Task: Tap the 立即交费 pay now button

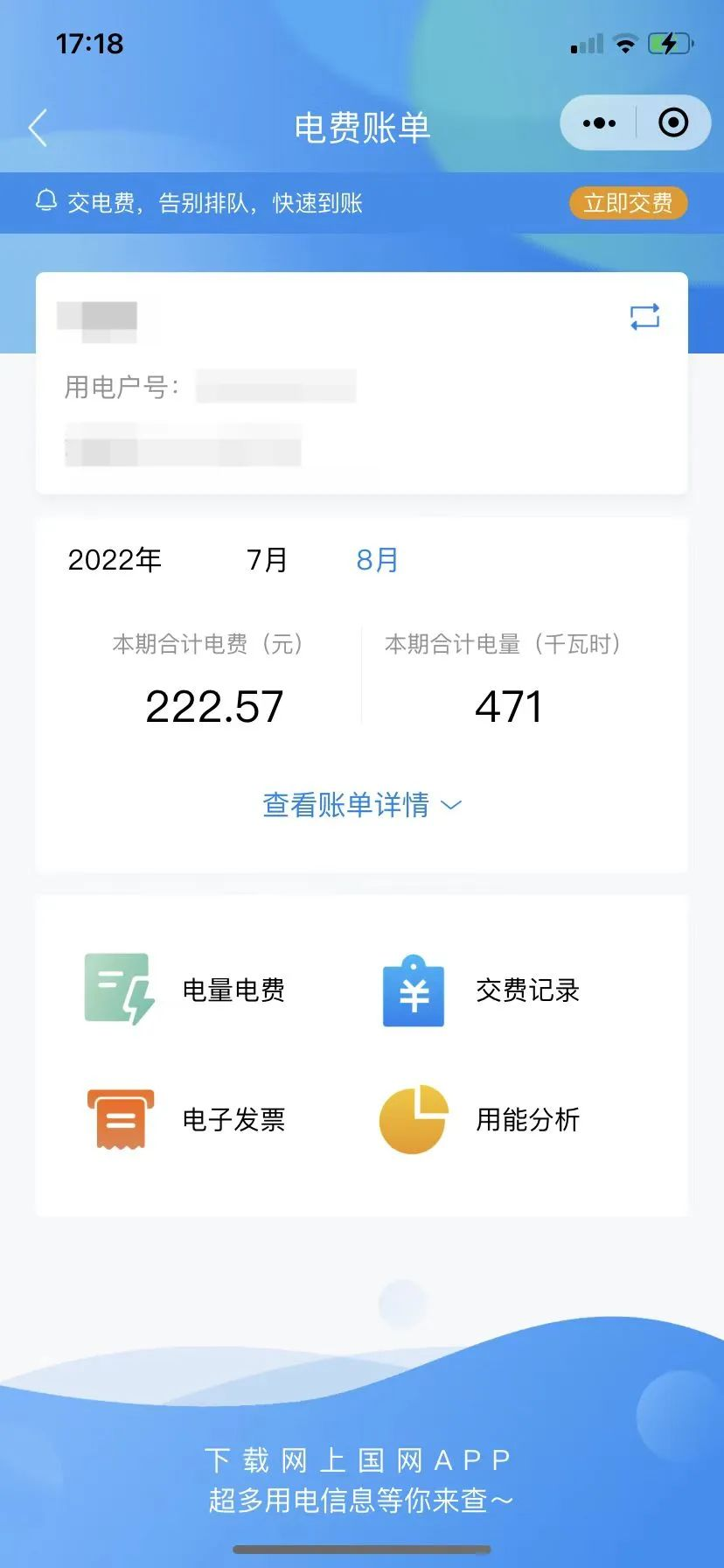Action: (x=628, y=203)
